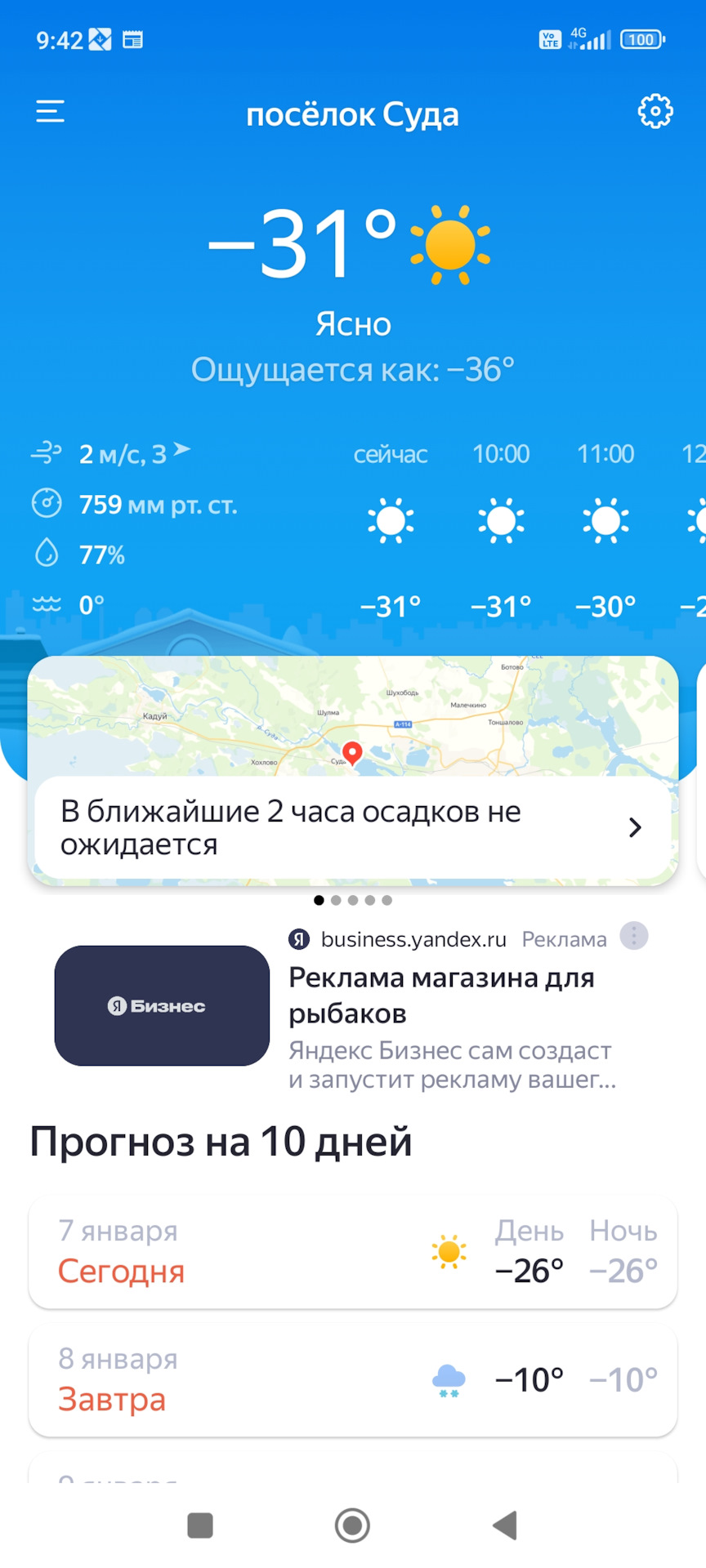Tap the ad overflow dots

pos(634,936)
